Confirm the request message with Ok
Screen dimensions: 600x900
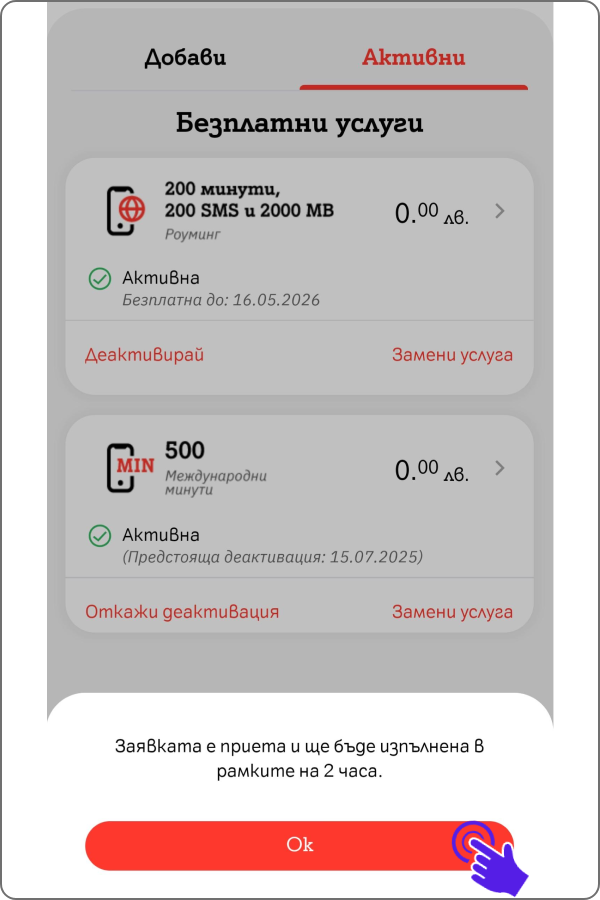(x=299, y=845)
